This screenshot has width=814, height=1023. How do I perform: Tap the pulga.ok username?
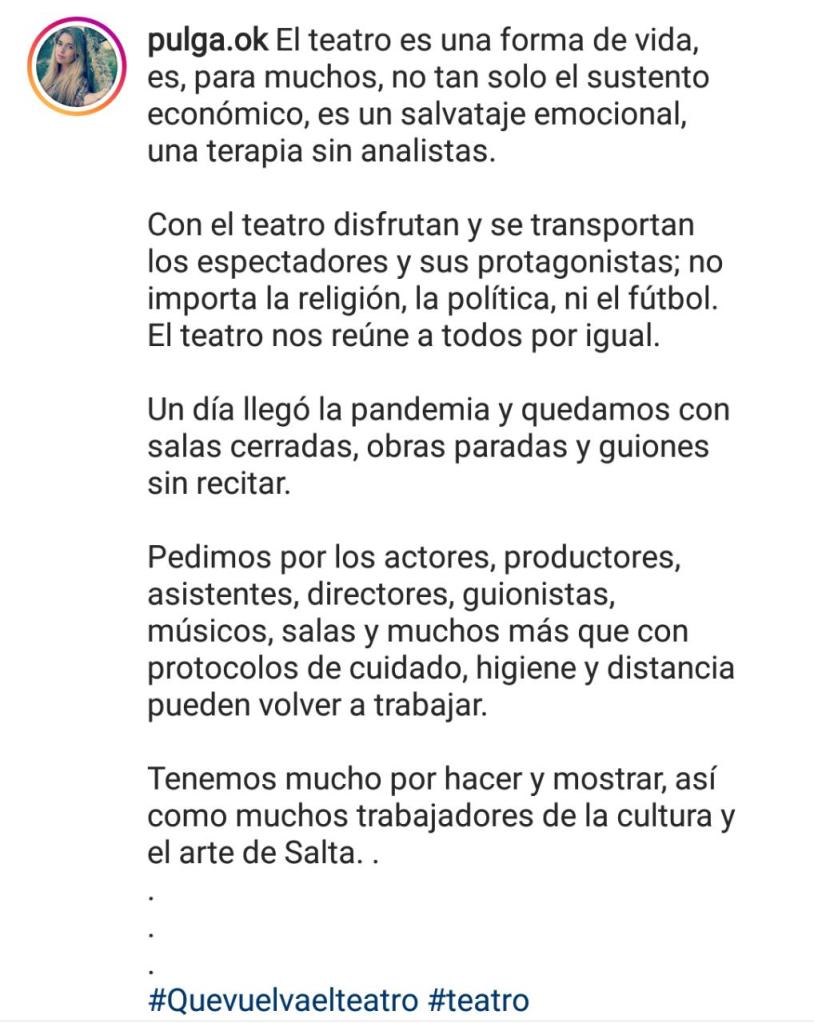[208, 44]
